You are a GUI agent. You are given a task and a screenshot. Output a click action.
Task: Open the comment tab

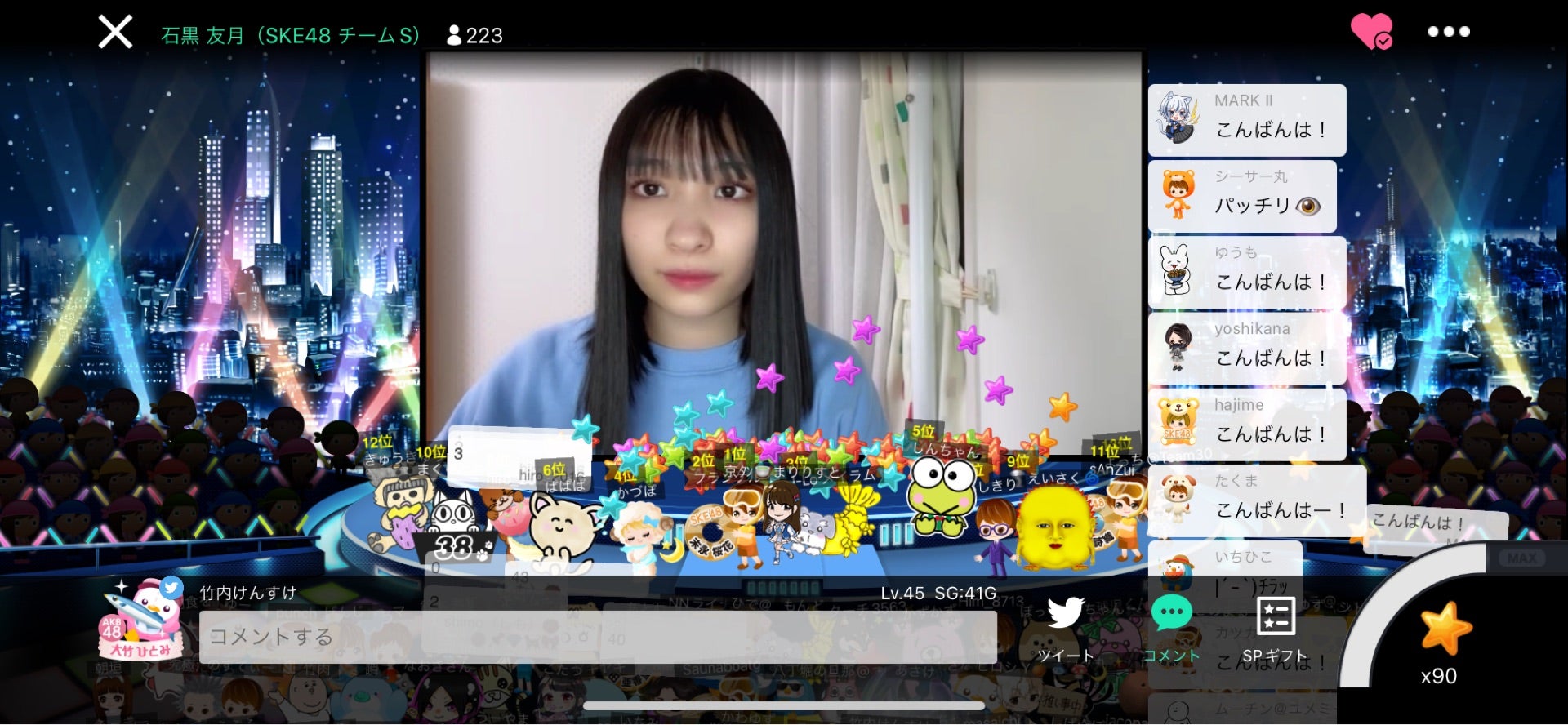[1171, 629]
